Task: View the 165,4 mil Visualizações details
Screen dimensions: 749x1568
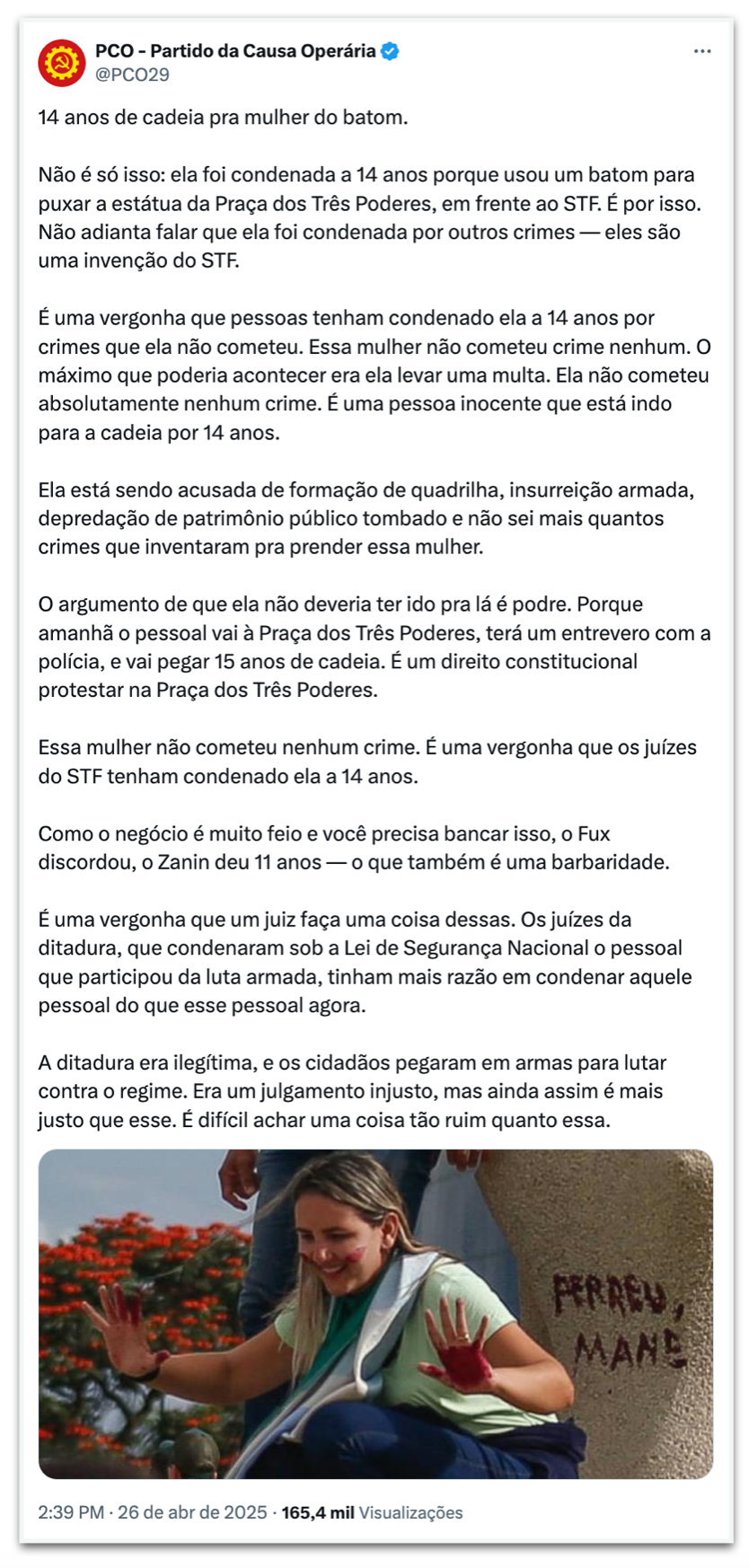Action: (372, 1512)
